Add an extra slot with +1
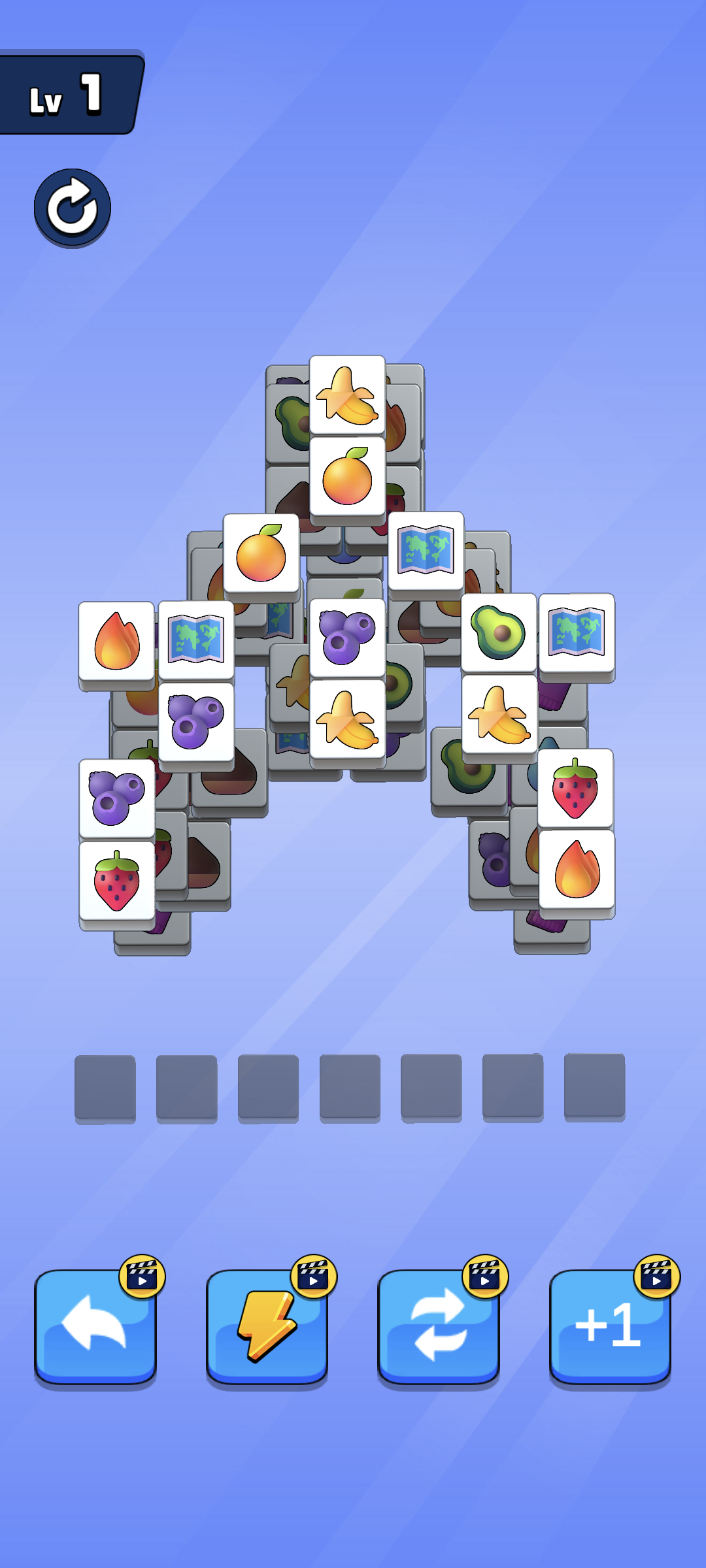The height and width of the screenshot is (1568, 706). 610,1326
